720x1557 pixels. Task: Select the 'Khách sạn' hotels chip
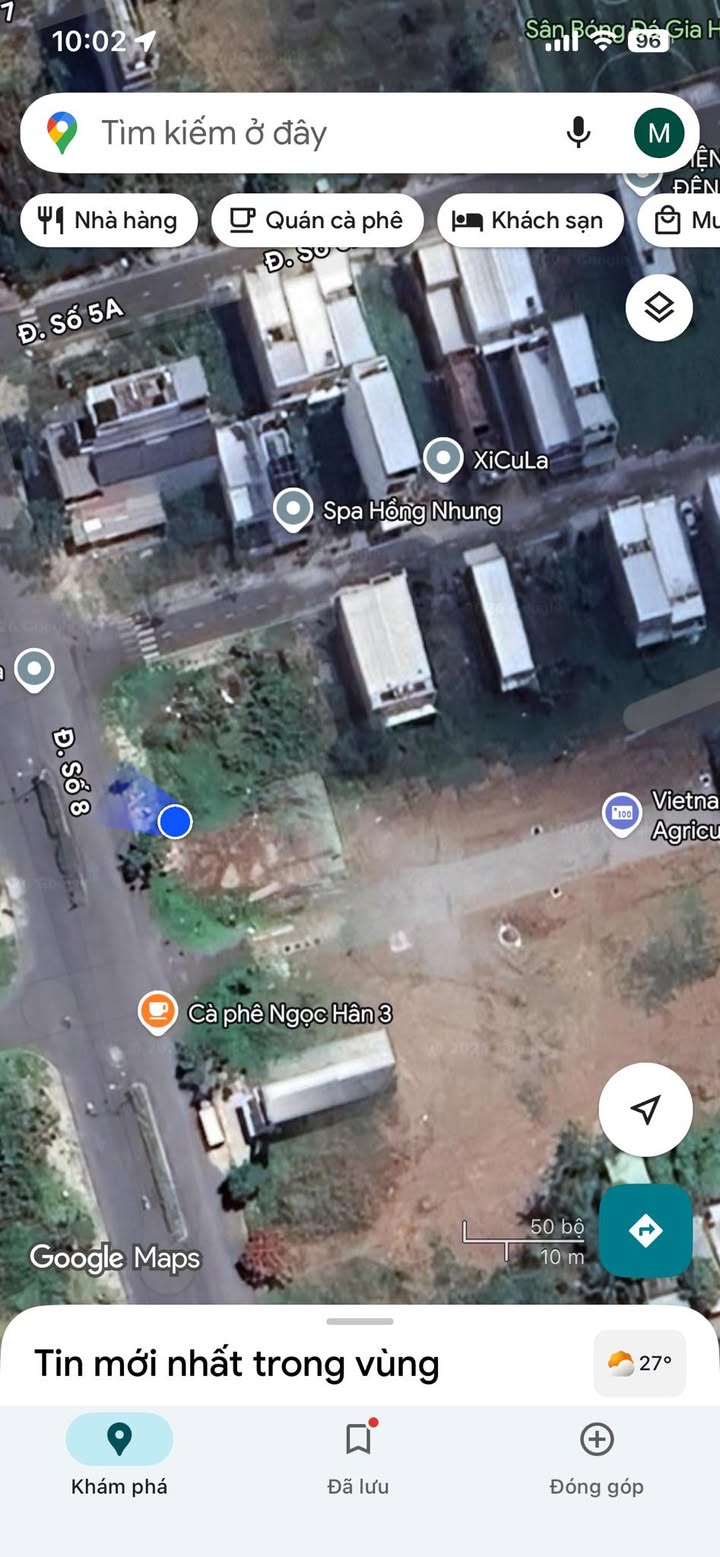530,220
